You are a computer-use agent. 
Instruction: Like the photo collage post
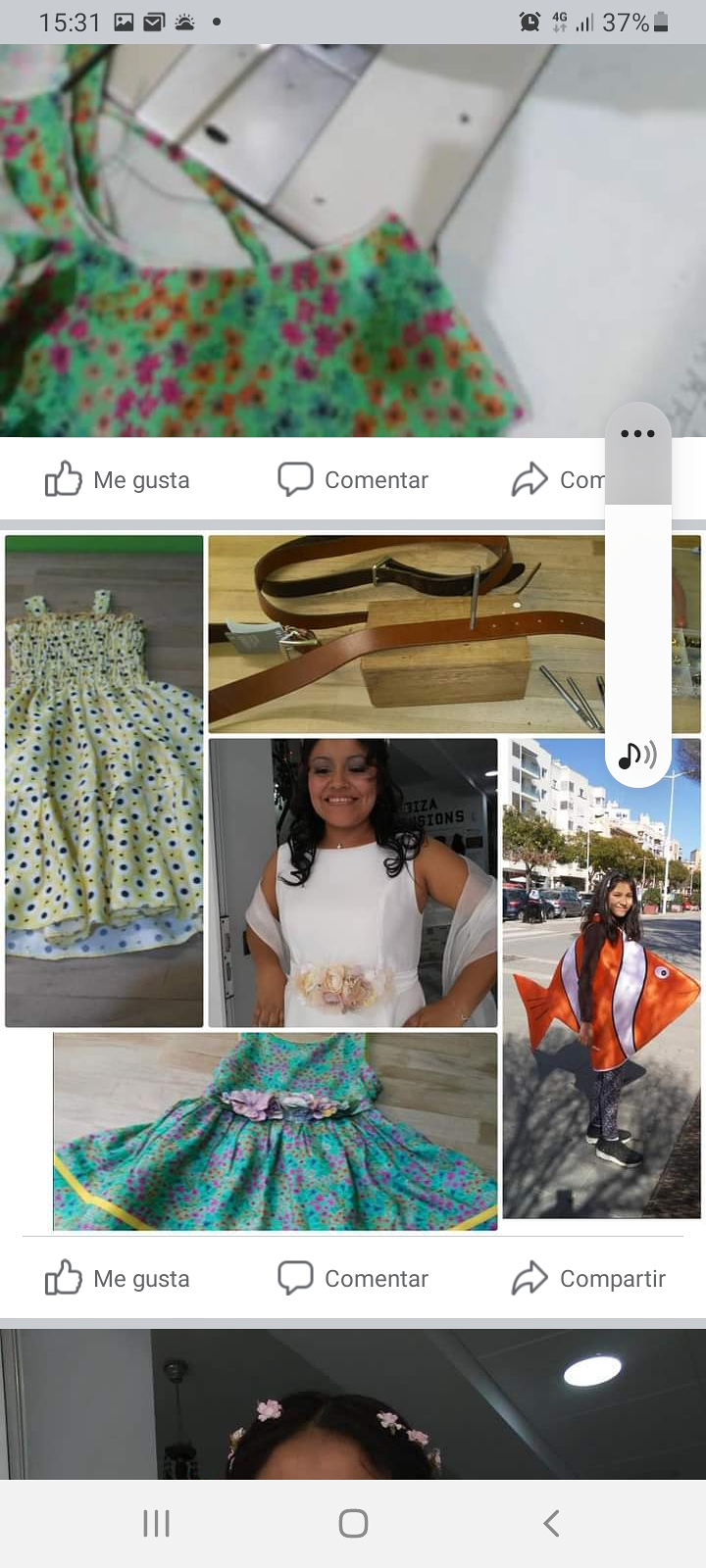(x=118, y=1279)
